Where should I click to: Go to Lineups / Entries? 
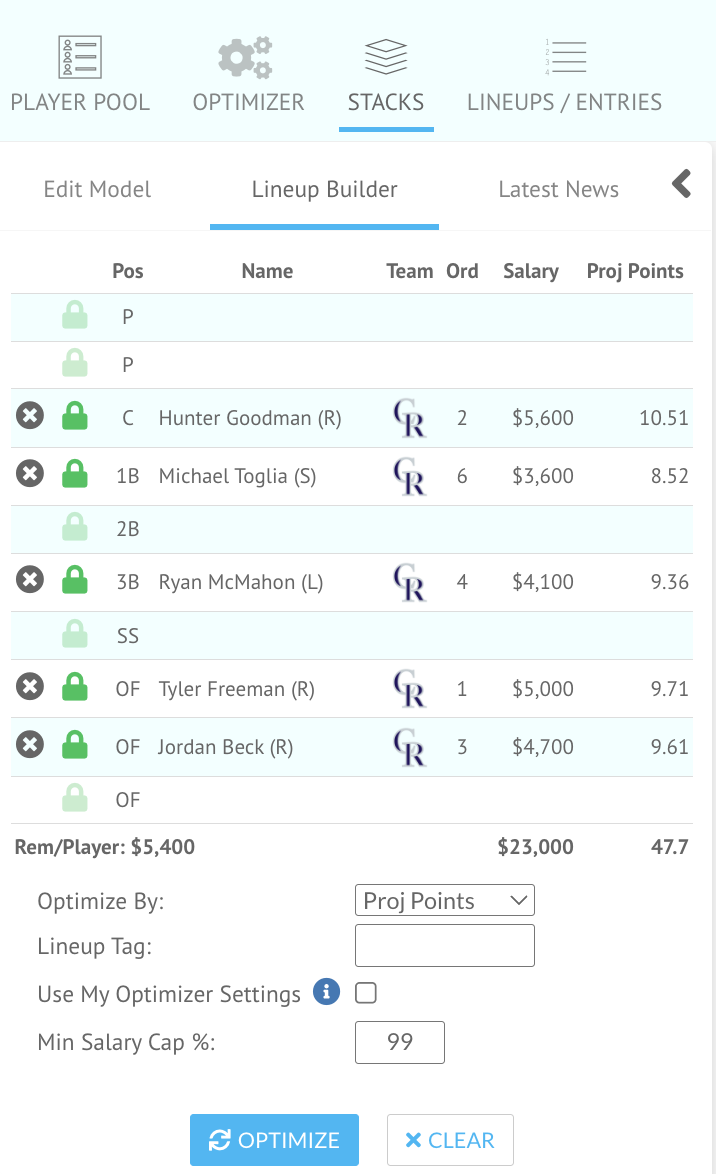pos(565,75)
